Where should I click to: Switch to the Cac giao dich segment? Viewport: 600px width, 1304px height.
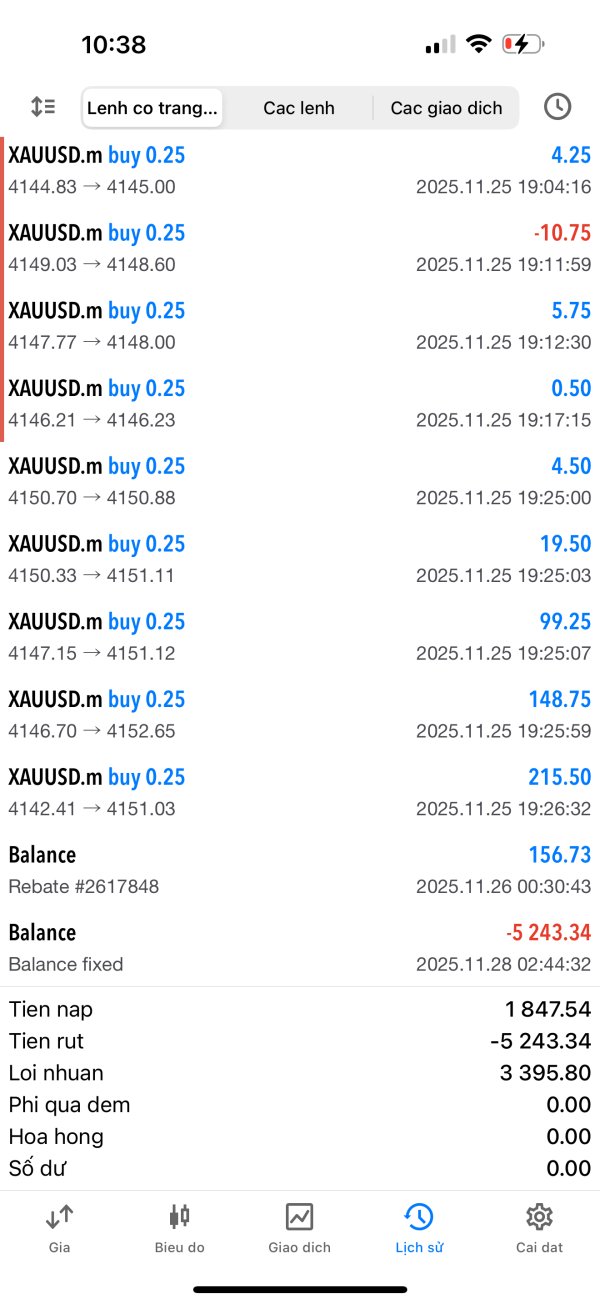446,108
